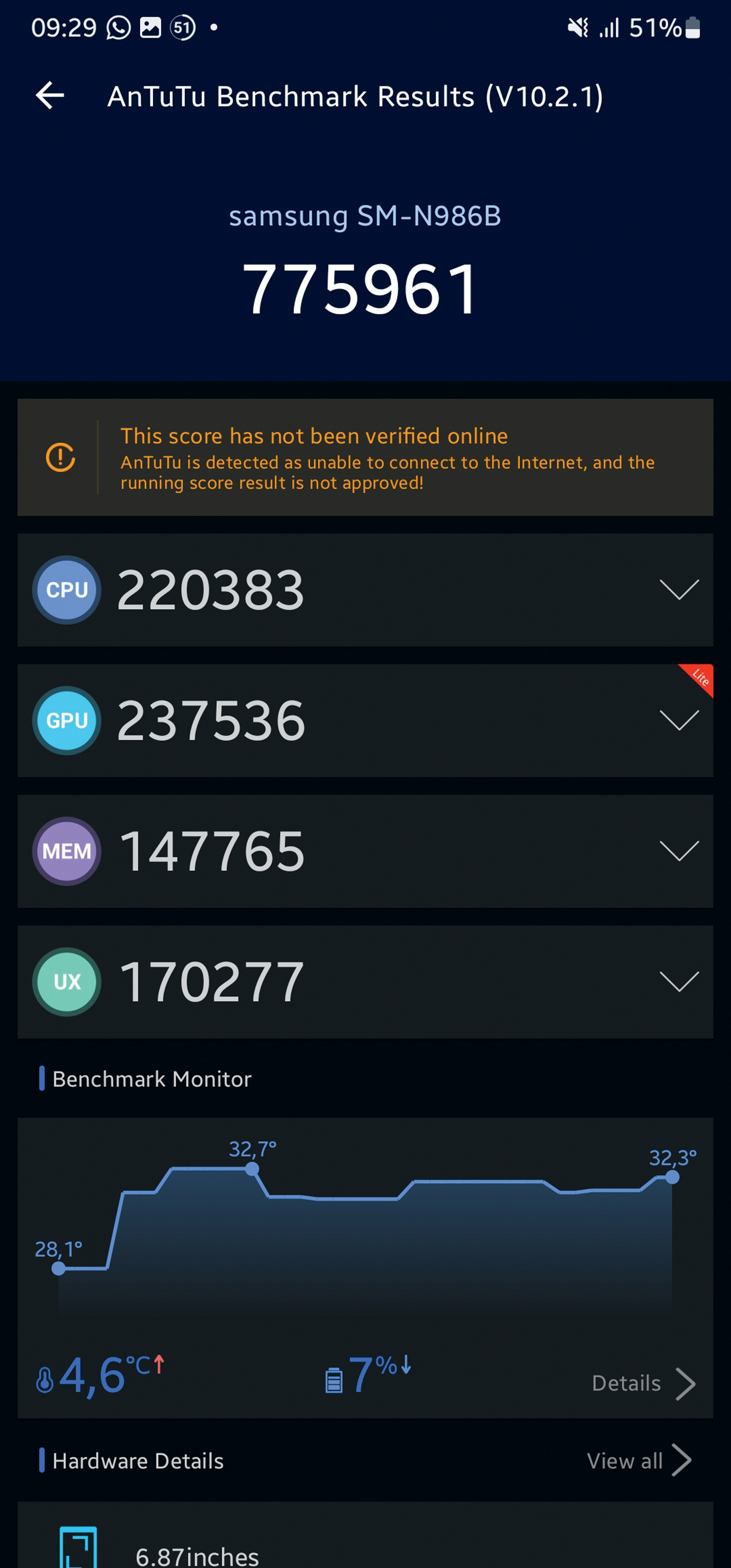Expand the CPU score 220383 row
This screenshot has height=1568, width=731.
(x=365, y=590)
